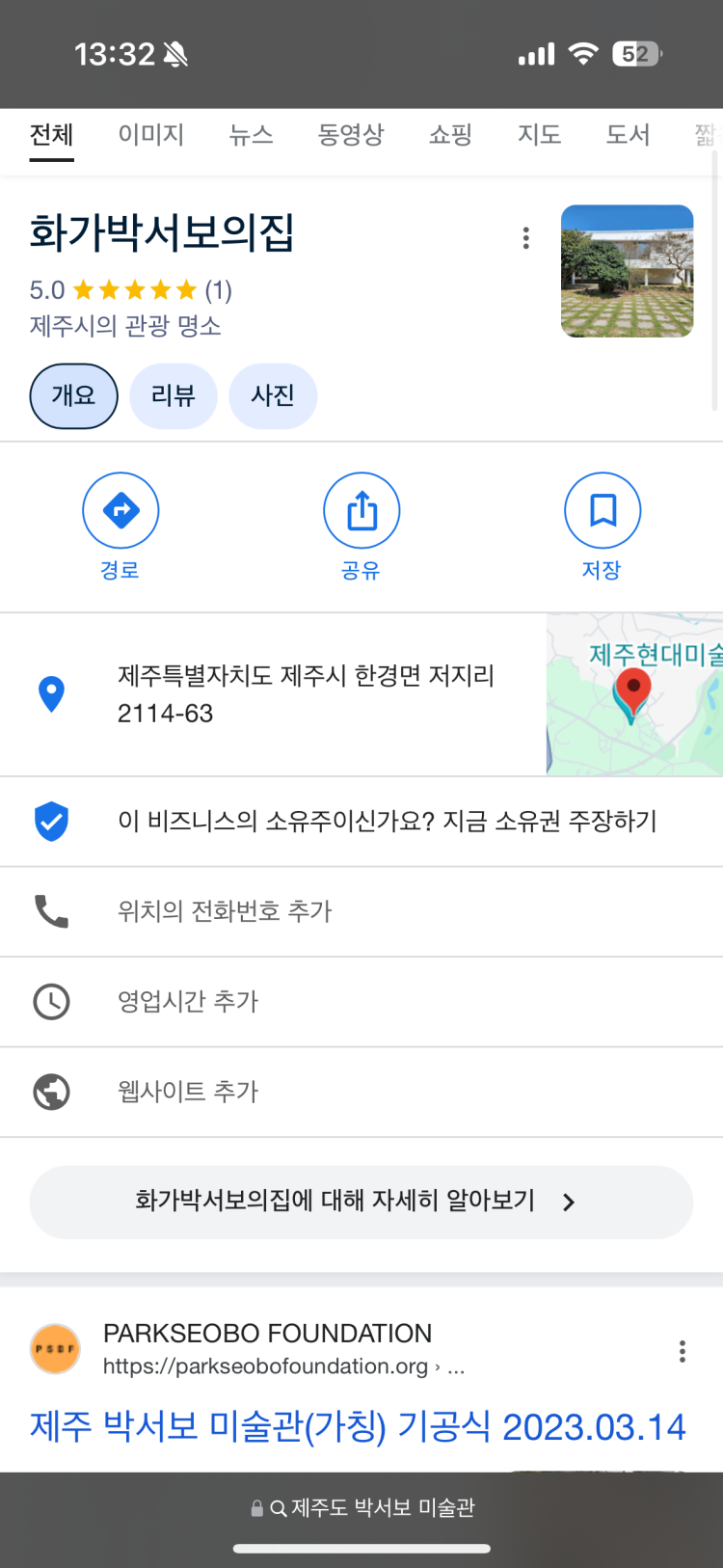Image resolution: width=723 pixels, height=1568 pixels.
Task: Save the place with 저장
Action: (x=602, y=526)
